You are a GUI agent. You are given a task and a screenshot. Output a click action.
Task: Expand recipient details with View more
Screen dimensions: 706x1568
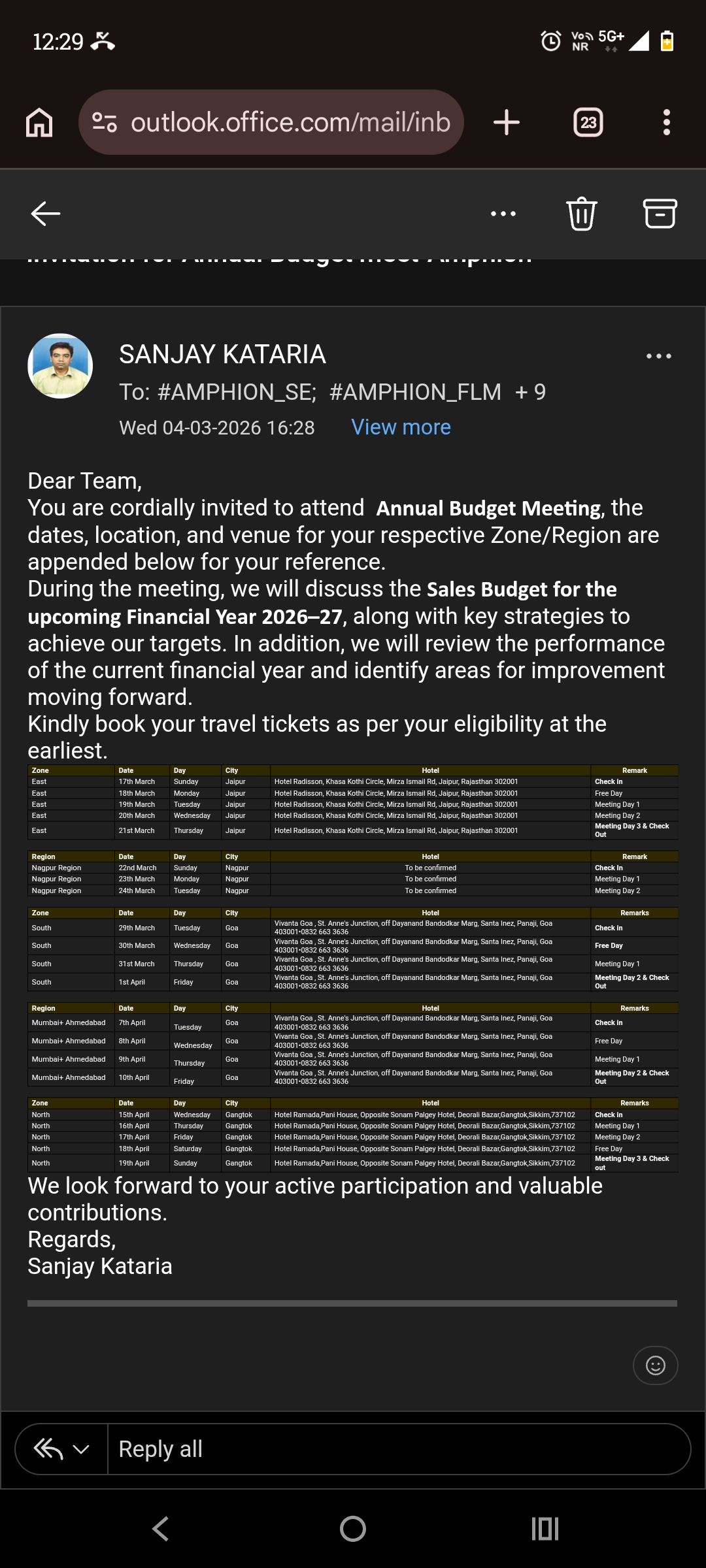point(401,427)
